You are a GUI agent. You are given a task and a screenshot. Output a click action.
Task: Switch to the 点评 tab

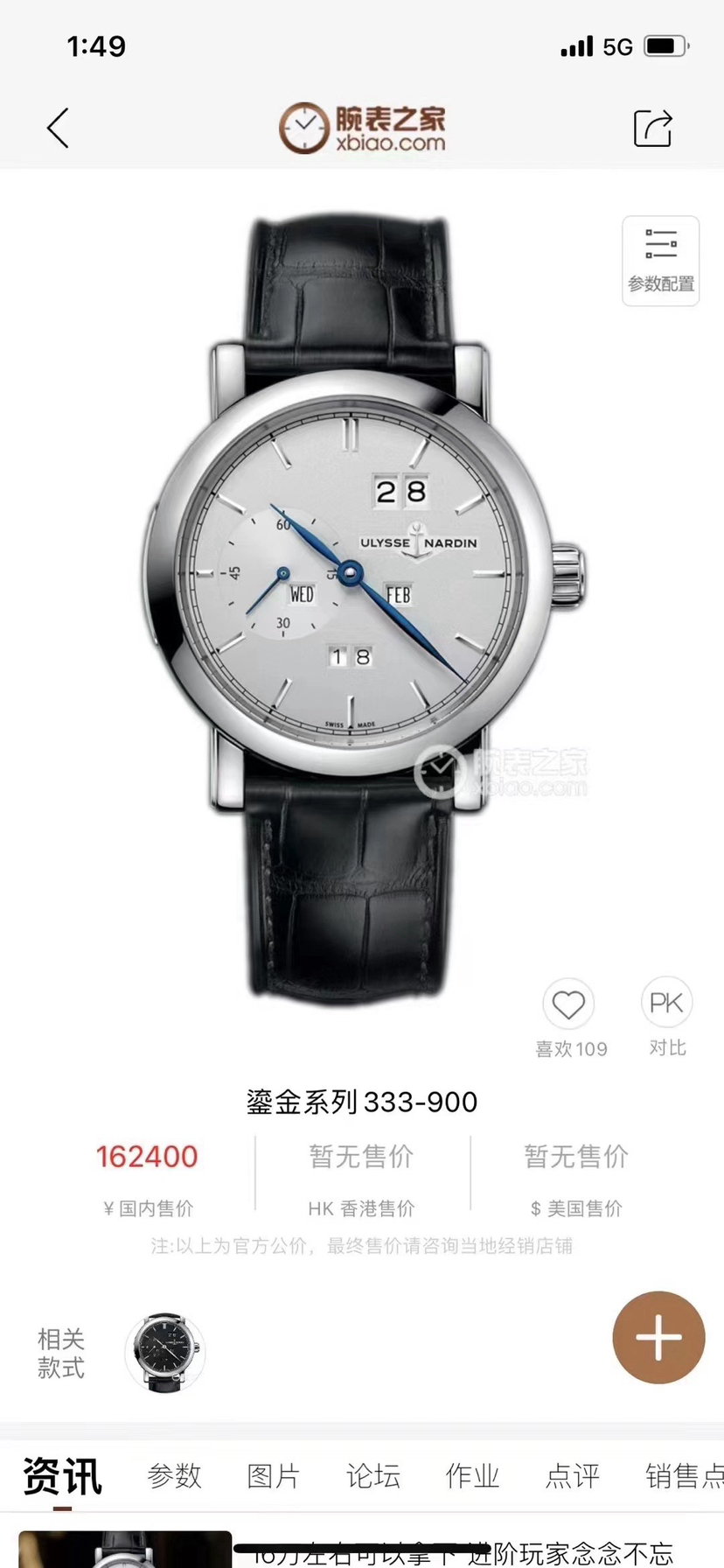572,1476
